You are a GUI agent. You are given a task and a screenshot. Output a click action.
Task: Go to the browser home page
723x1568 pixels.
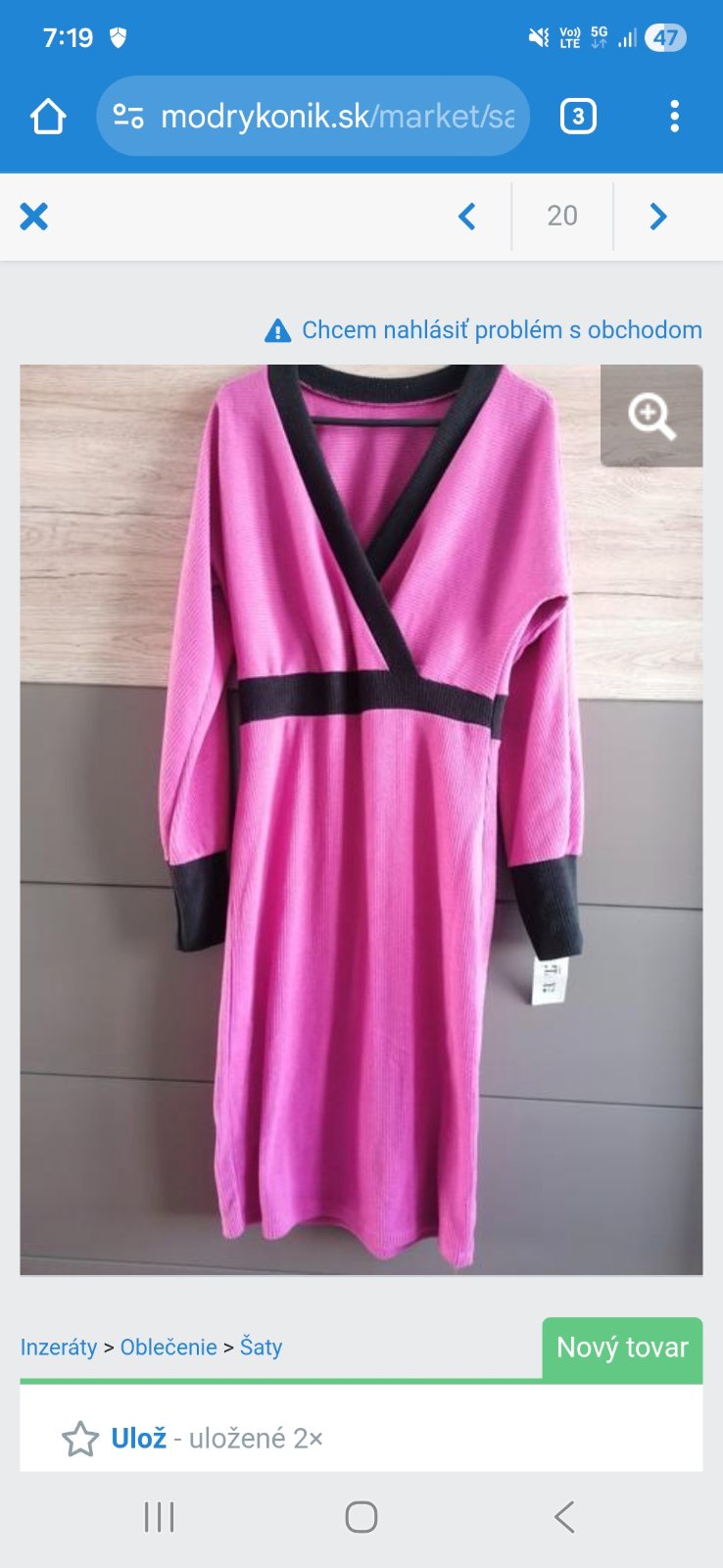(x=48, y=117)
